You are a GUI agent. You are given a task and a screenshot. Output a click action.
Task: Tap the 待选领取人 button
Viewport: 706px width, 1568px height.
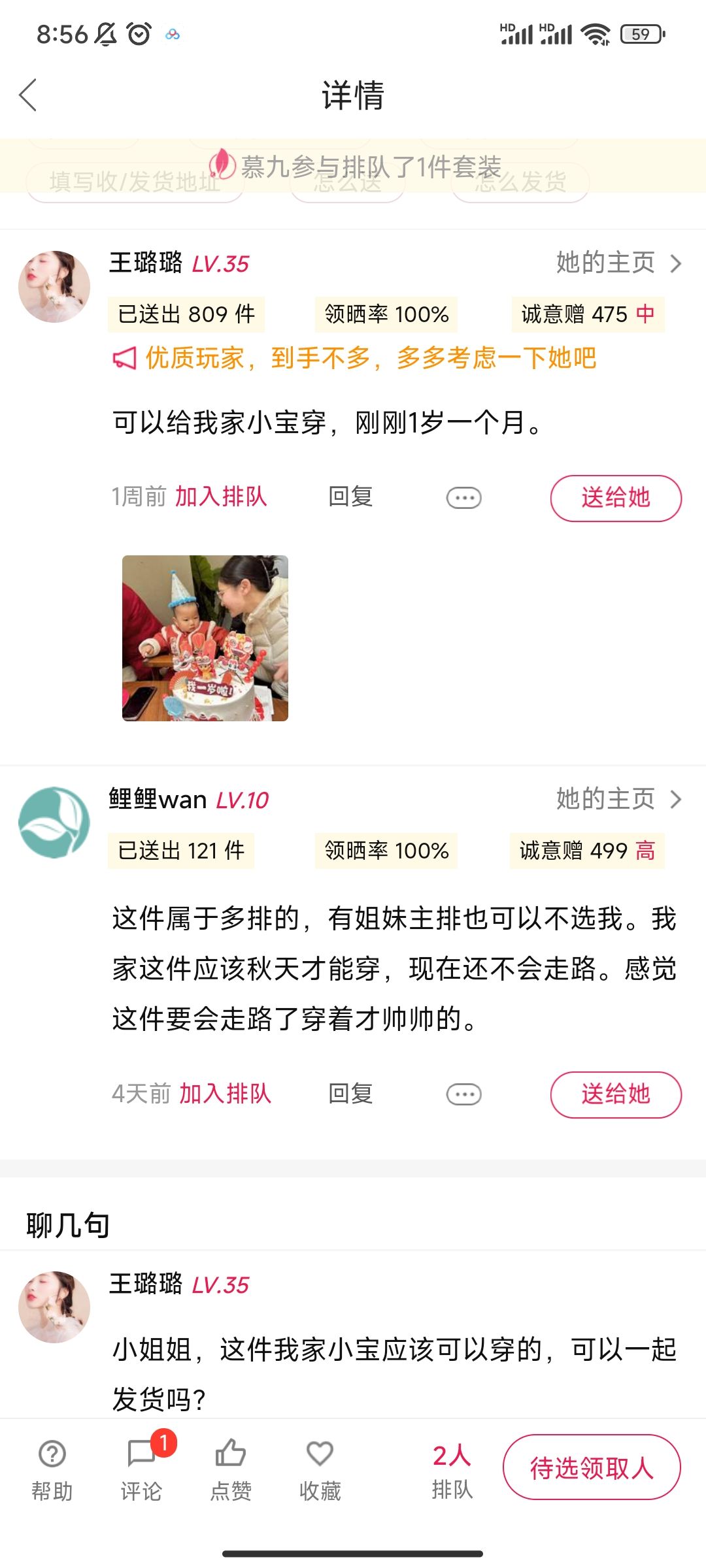coord(592,1467)
